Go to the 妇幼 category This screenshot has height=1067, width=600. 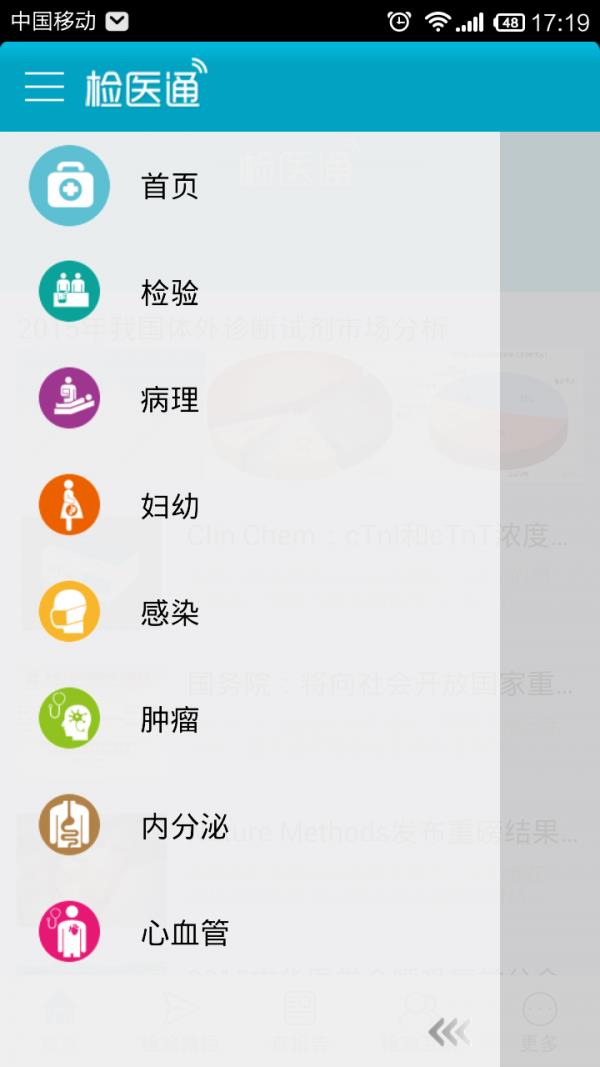click(169, 506)
